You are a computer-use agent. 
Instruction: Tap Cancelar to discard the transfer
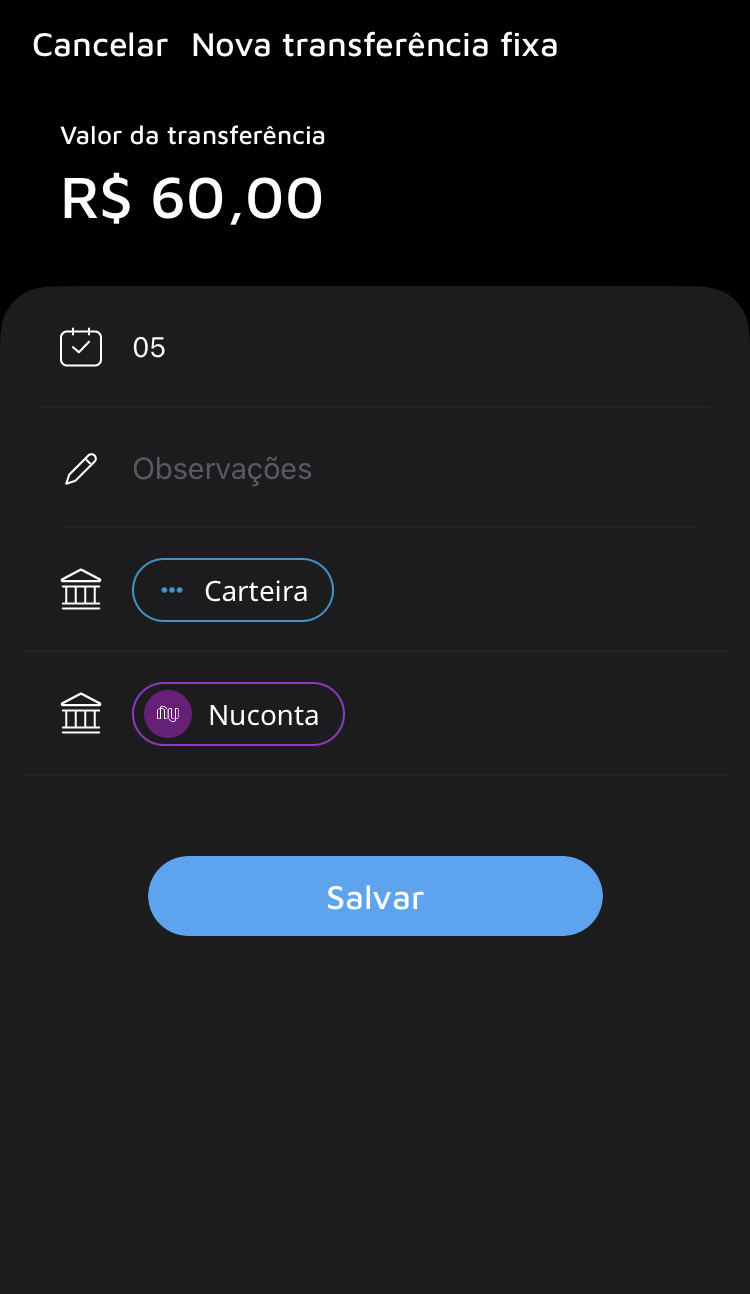[x=100, y=45]
